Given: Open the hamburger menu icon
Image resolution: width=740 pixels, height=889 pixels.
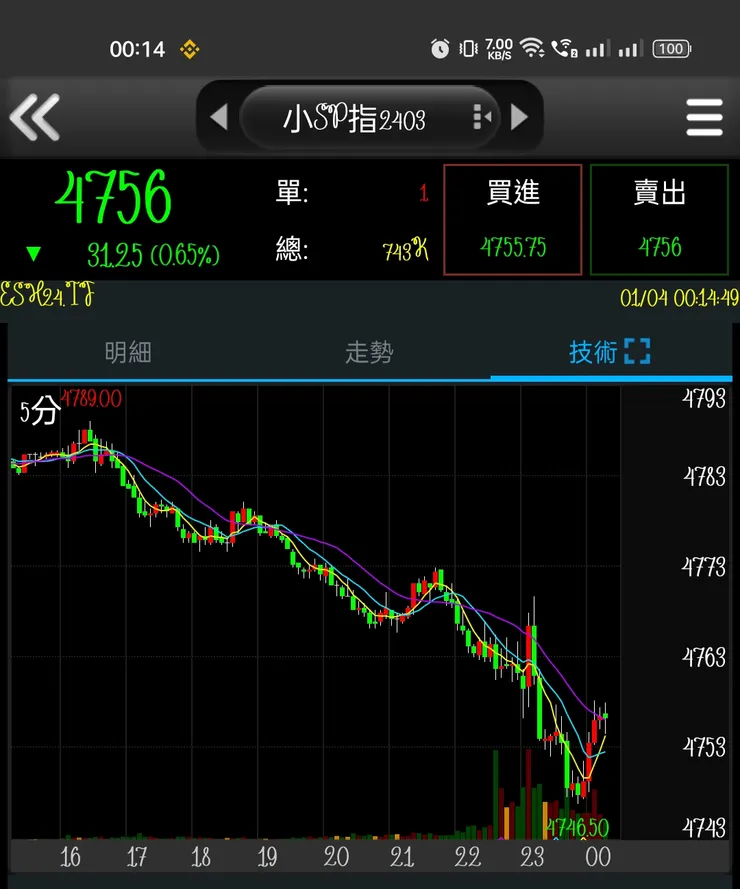Looking at the screenshot, I should (x=704, y=117).
